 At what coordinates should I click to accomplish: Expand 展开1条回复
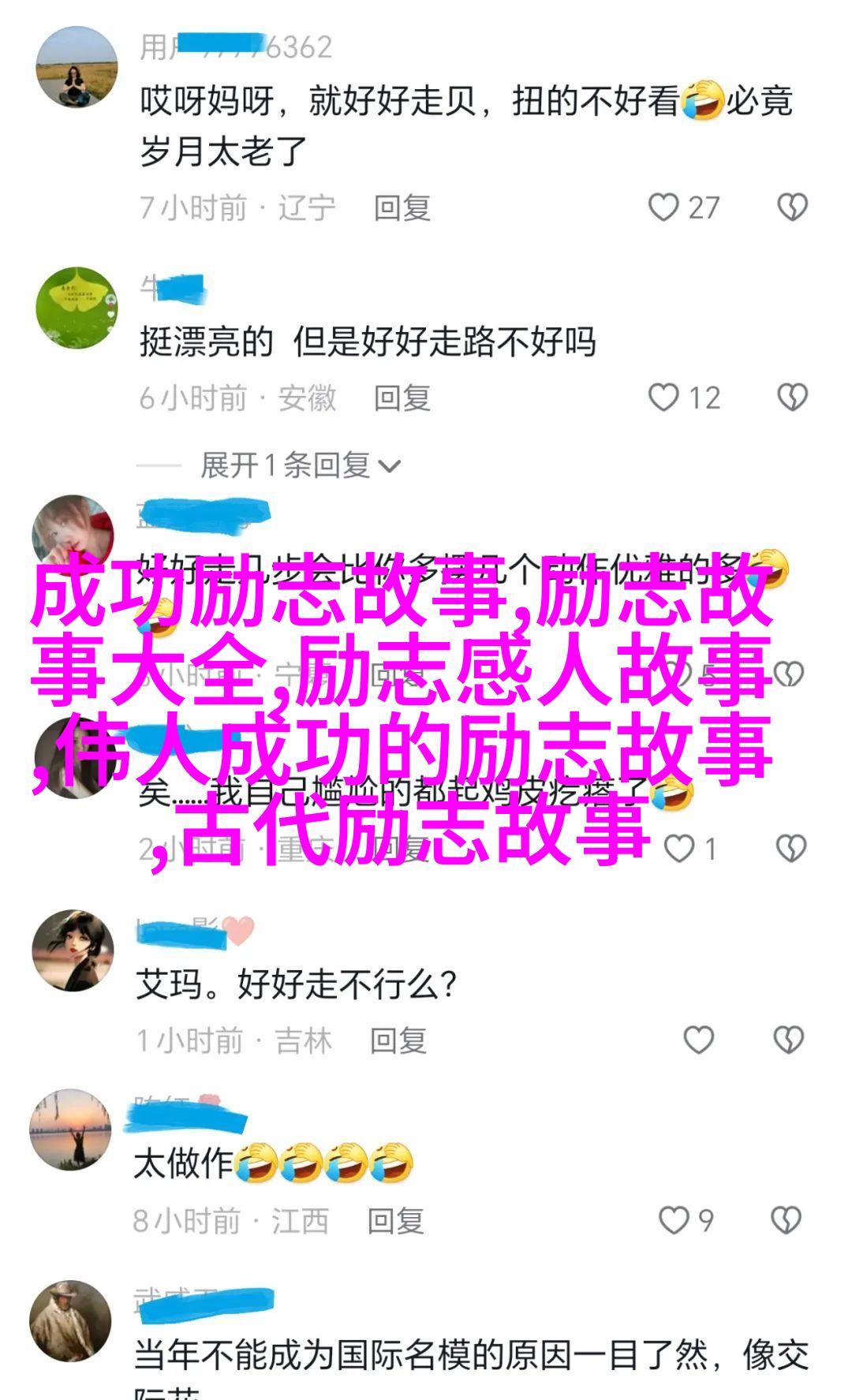click(300, 465)
